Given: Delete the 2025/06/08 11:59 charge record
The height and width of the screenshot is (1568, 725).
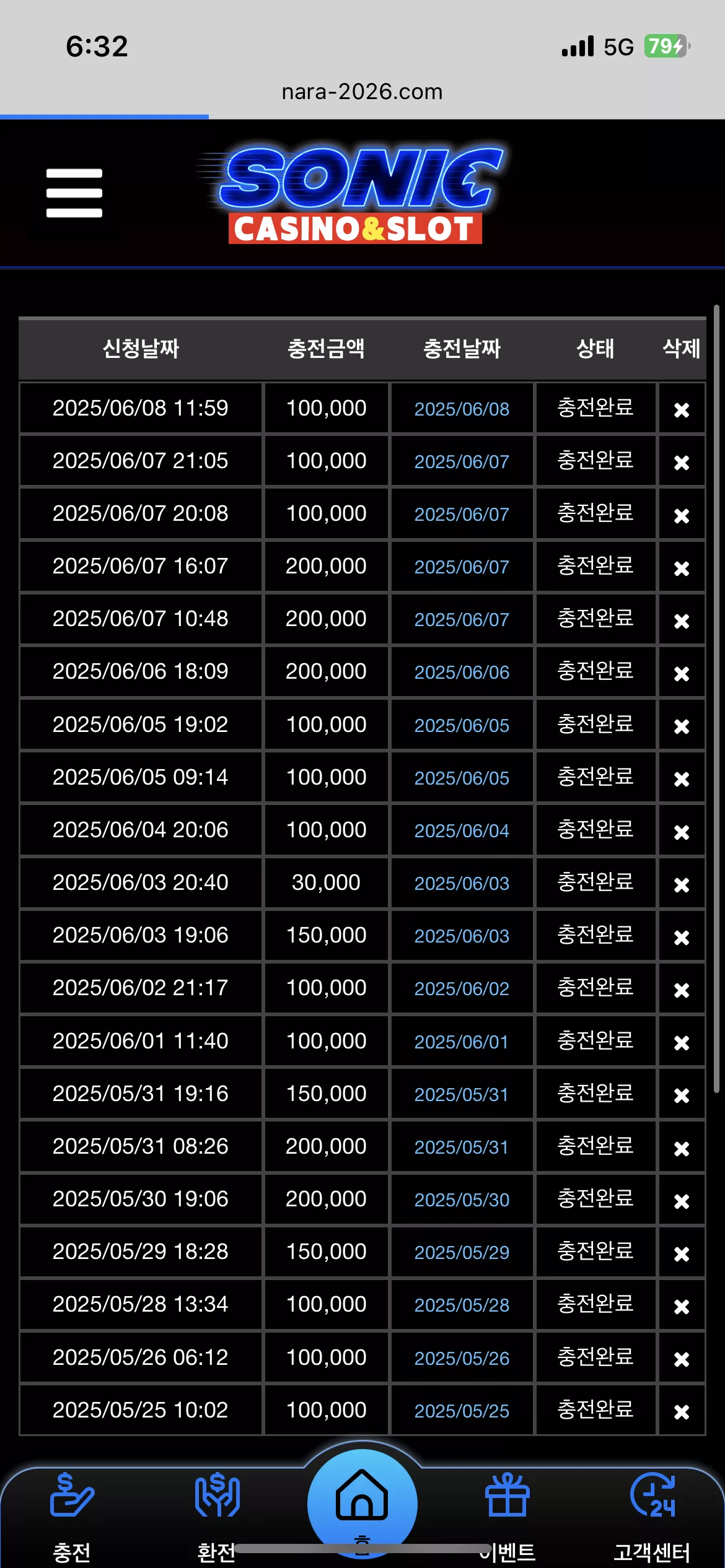Looking at the screenshot, I should coord(682,410).
